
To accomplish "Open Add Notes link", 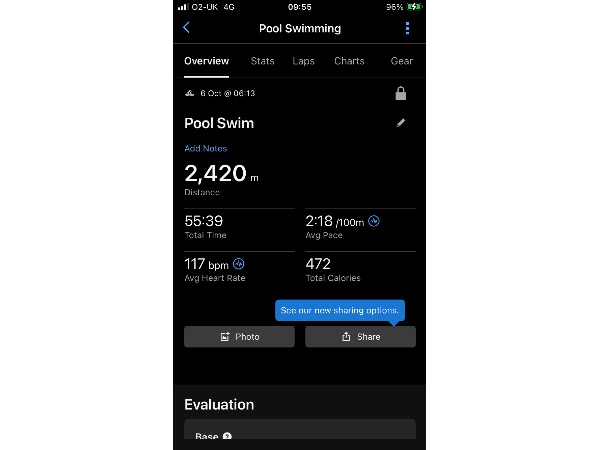I will [206, 148].
